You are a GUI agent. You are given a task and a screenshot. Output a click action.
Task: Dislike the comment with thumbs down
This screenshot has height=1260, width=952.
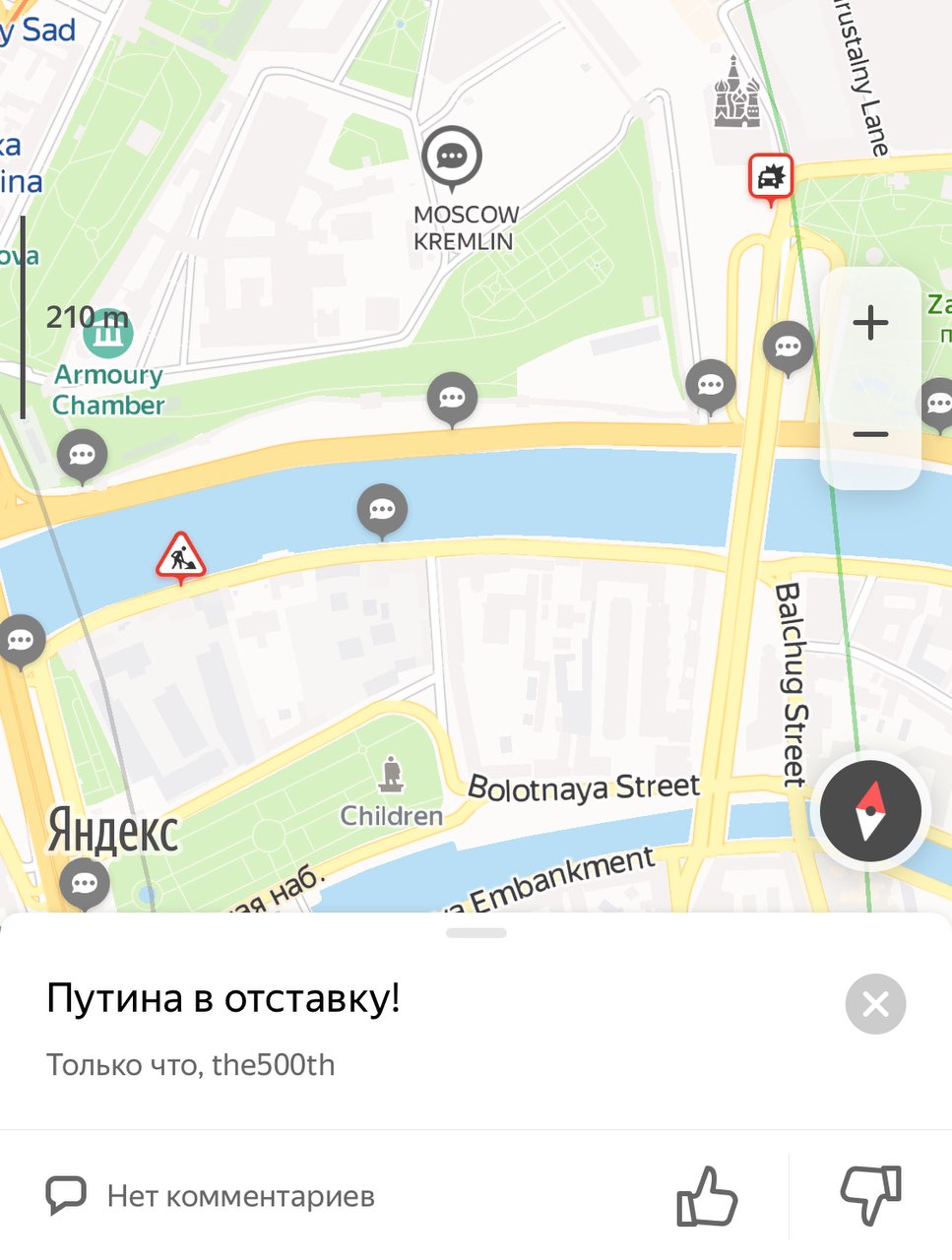click(871, 1194)
